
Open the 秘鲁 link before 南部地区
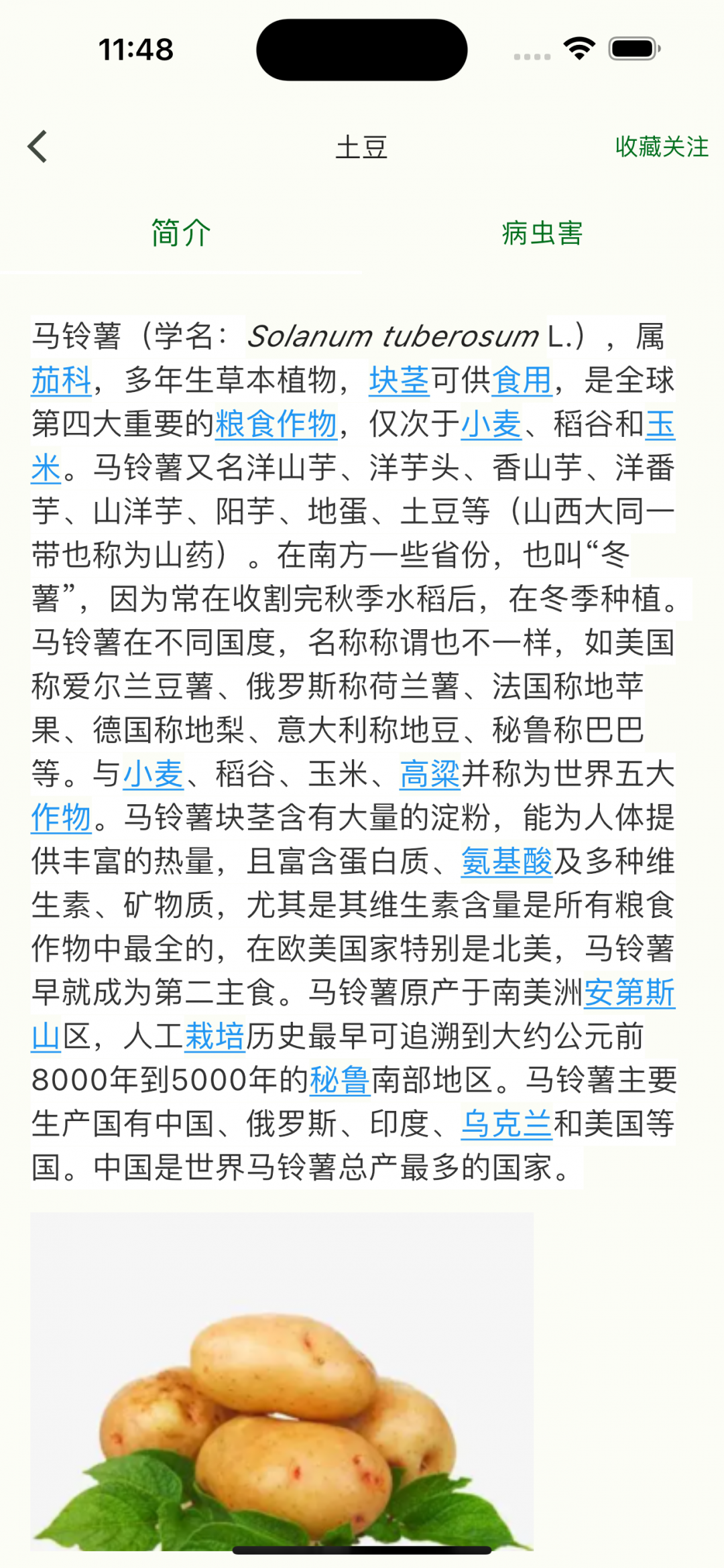(x=341, y=1080)
